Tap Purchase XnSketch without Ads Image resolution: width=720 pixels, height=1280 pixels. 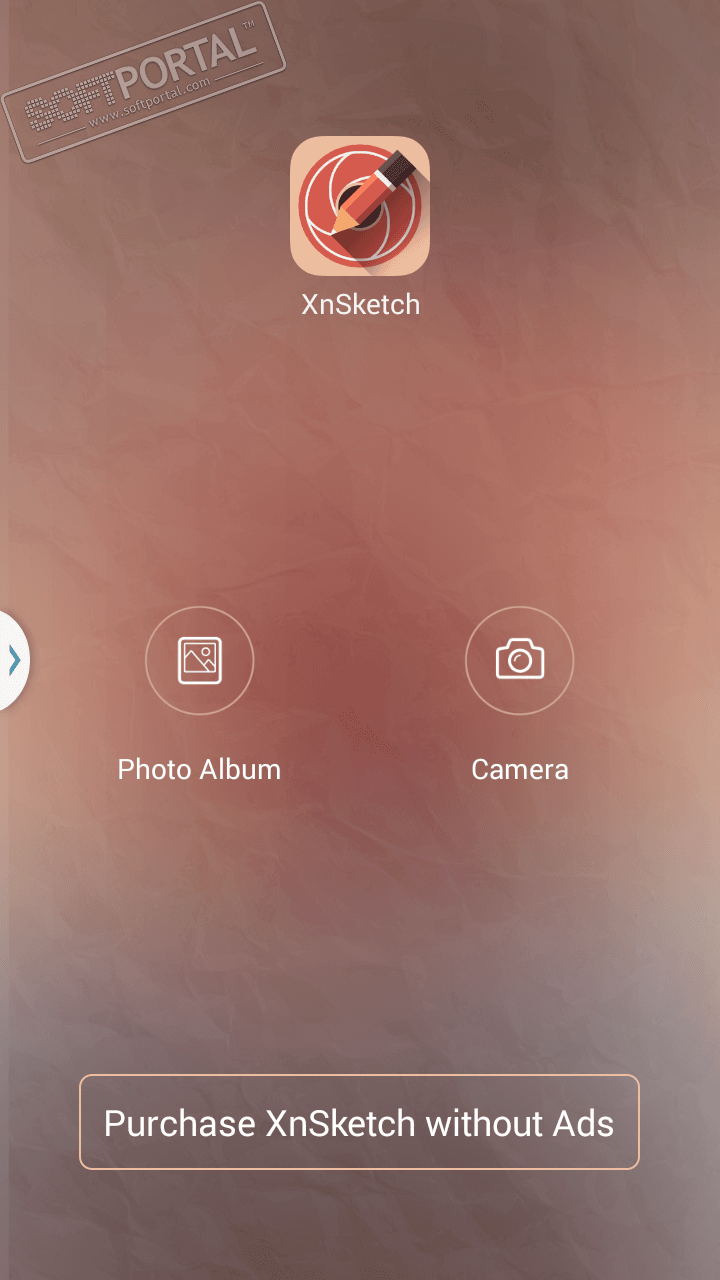click(x=359, y=1122)
